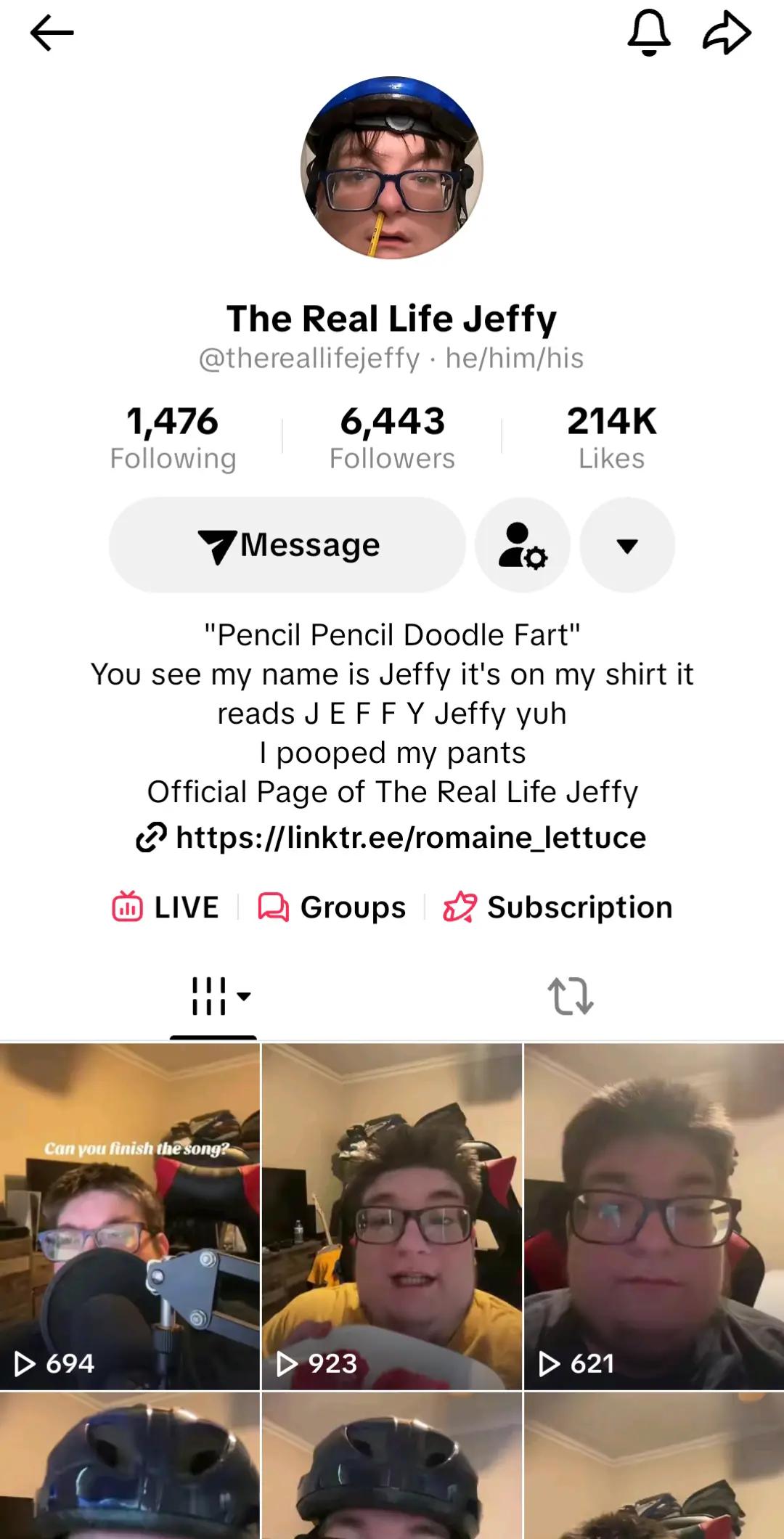Share this profile via arrow icon

(727, 33)
